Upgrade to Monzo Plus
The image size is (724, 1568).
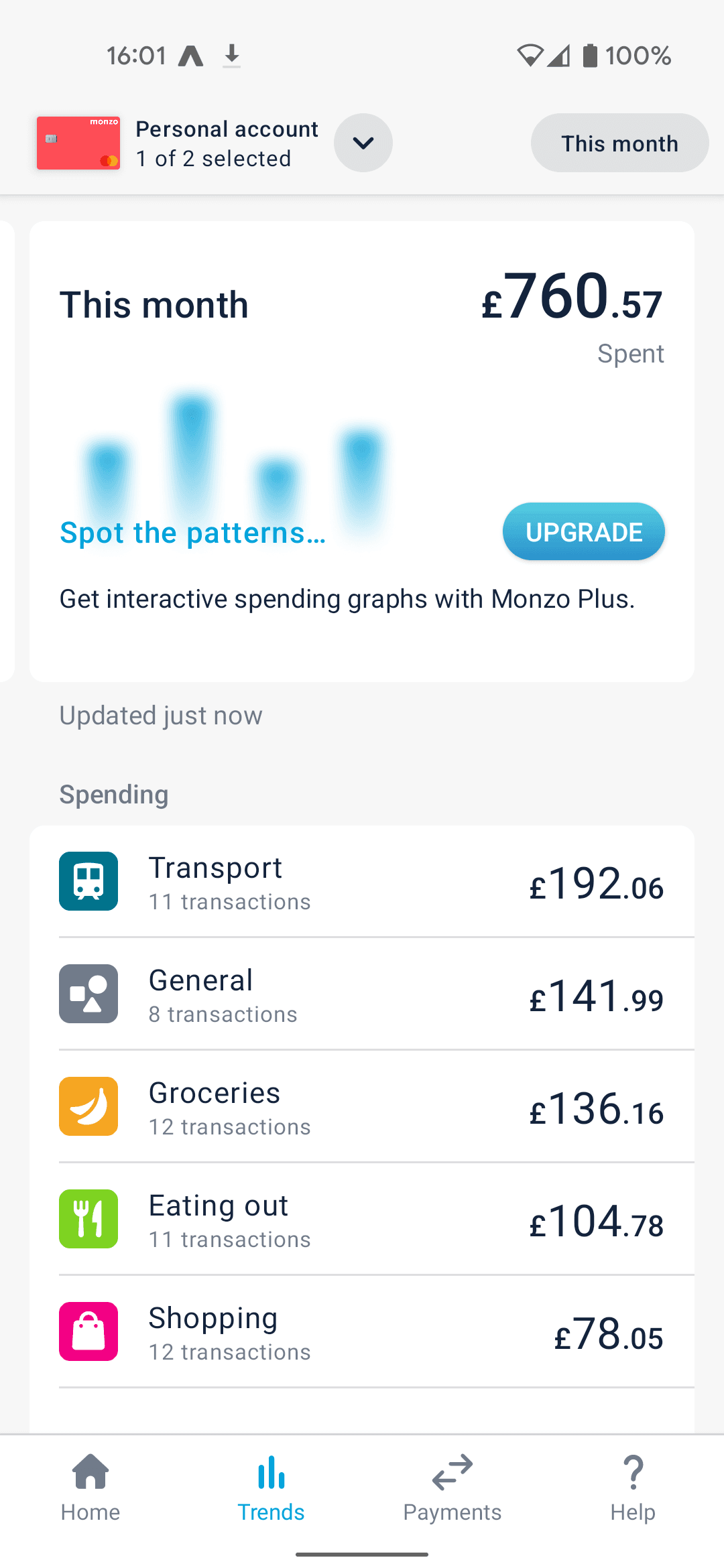[583, 531]
